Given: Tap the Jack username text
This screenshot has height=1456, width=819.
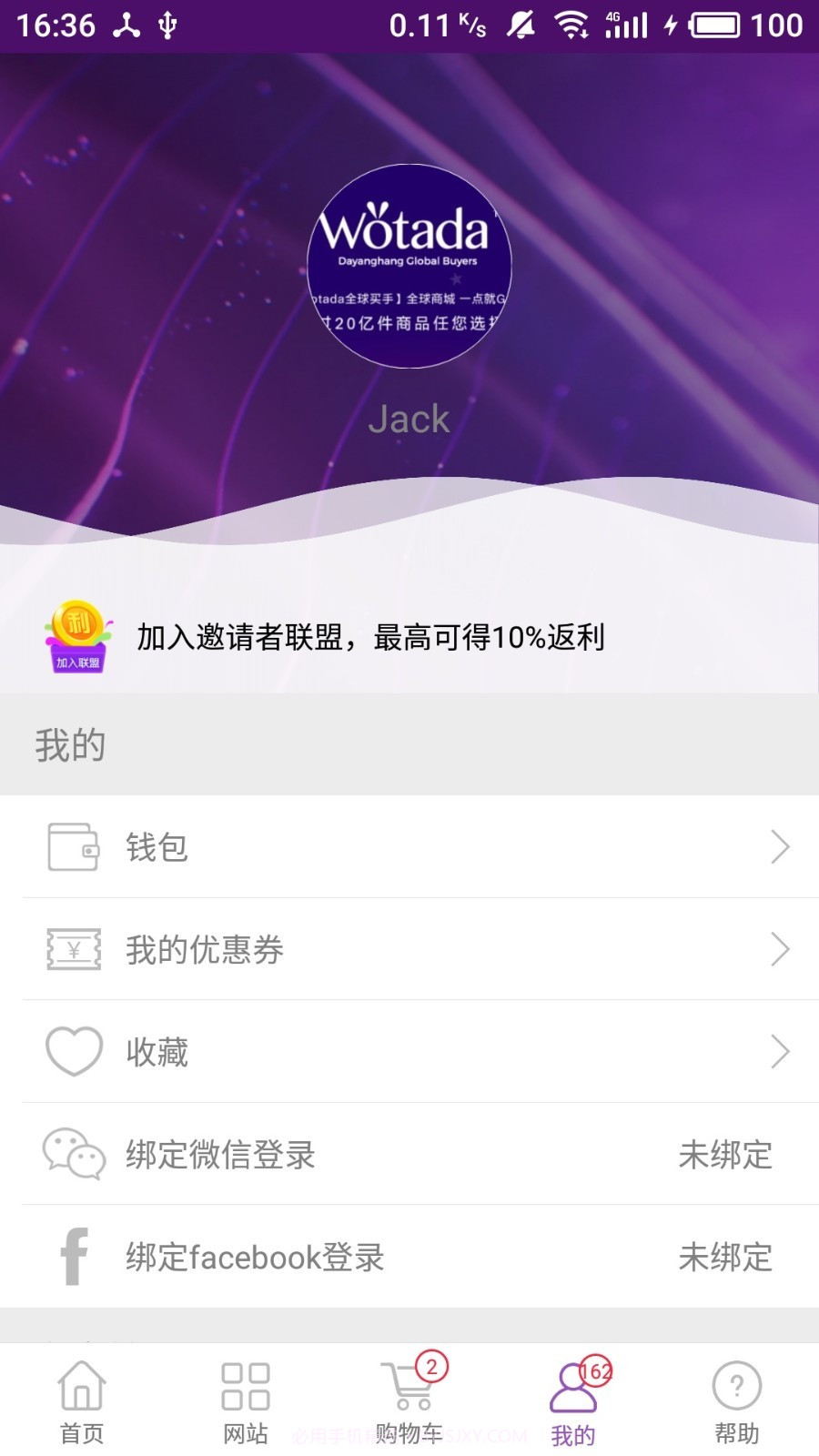Looking at the screenshot, I should [409, 420].
